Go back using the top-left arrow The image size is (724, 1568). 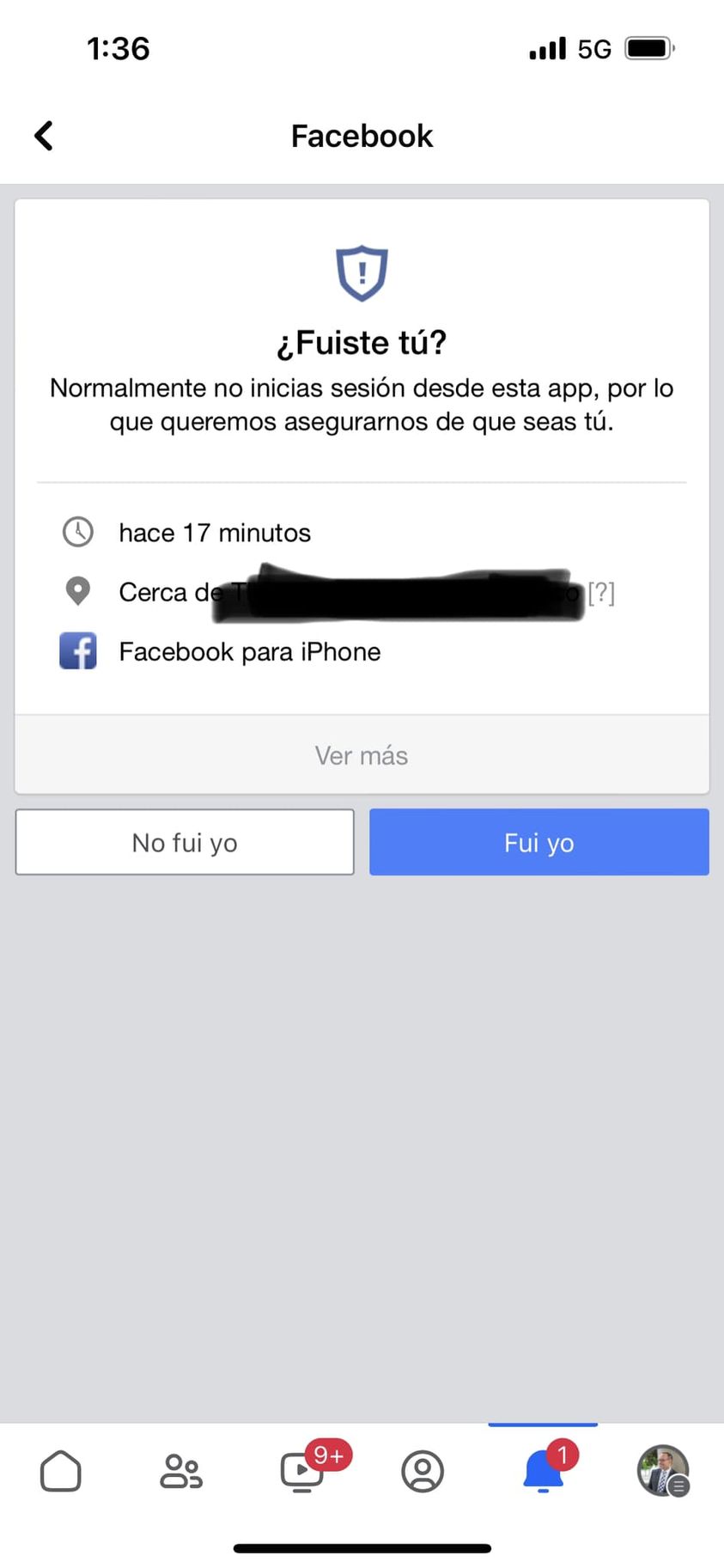(44, 136)
